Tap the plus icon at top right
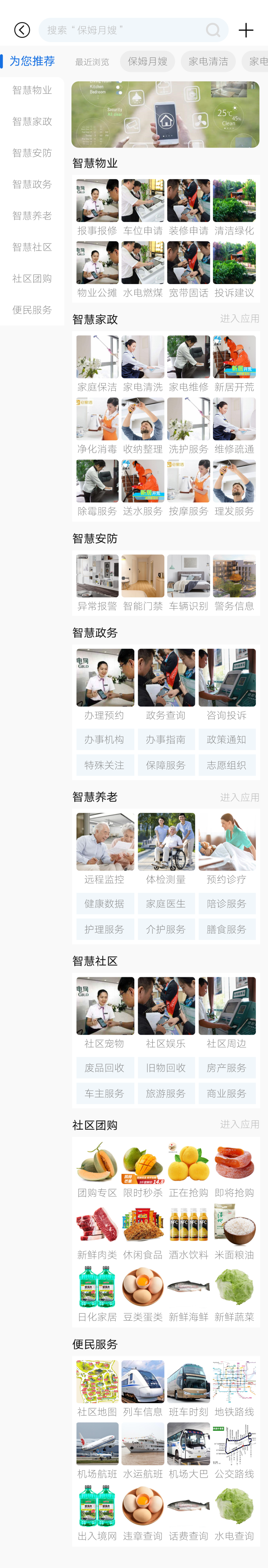Screen dimensions: 268x1568 click(246, 30)
